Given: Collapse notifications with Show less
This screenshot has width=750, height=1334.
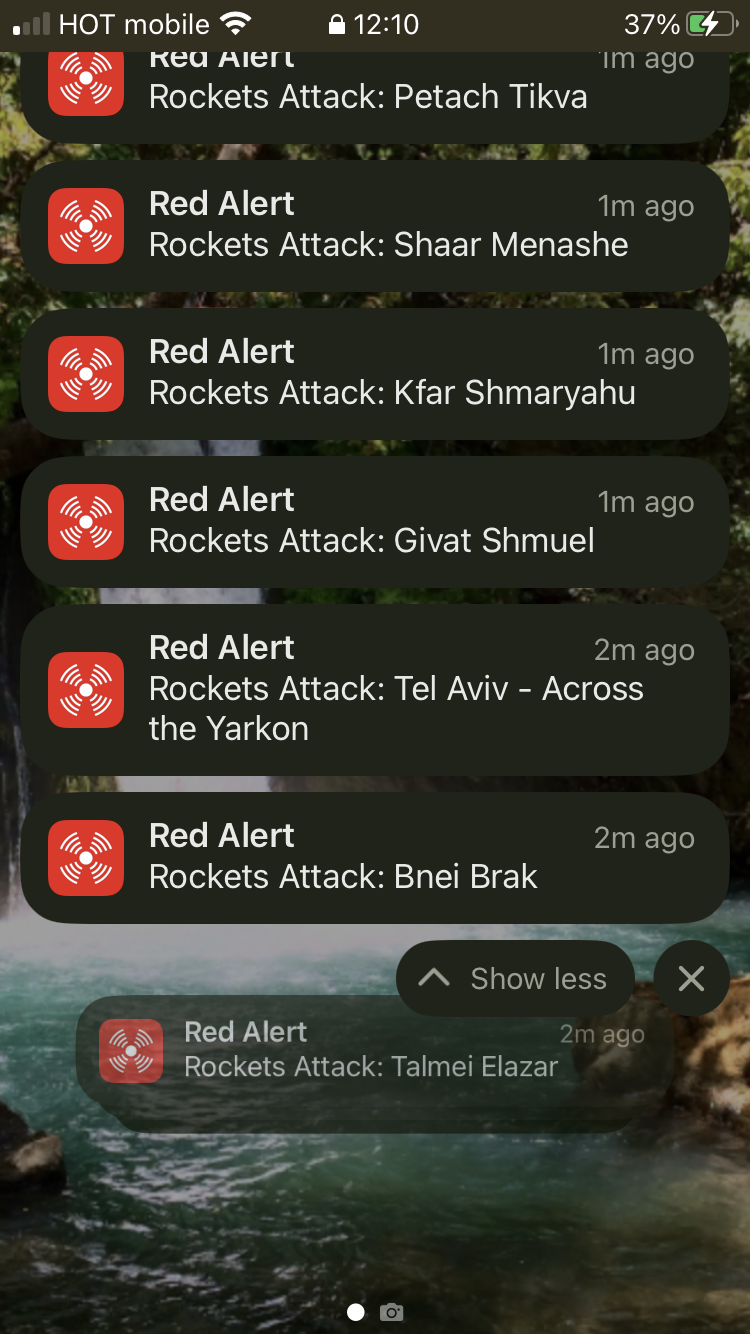Looking at the screenshot, I should [516, 979].
